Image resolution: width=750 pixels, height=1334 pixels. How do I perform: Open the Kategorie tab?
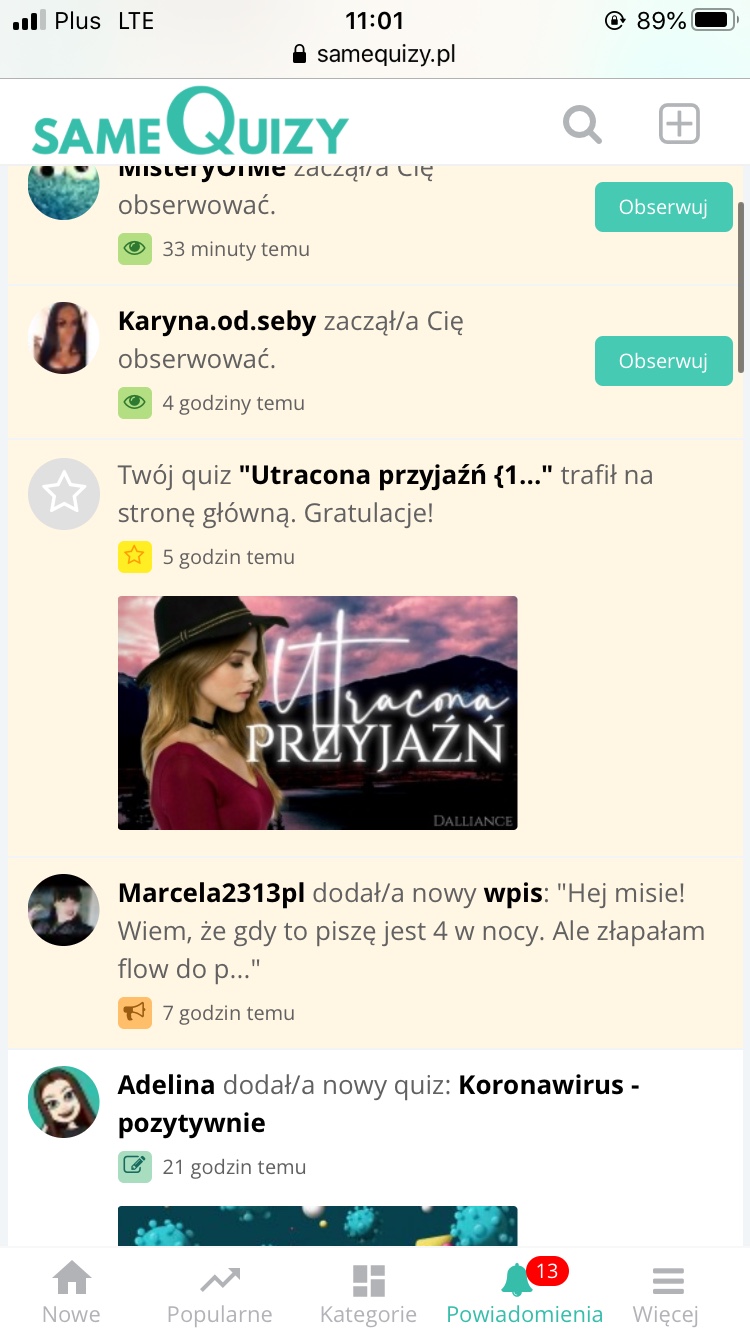[x=368, y=1293]
